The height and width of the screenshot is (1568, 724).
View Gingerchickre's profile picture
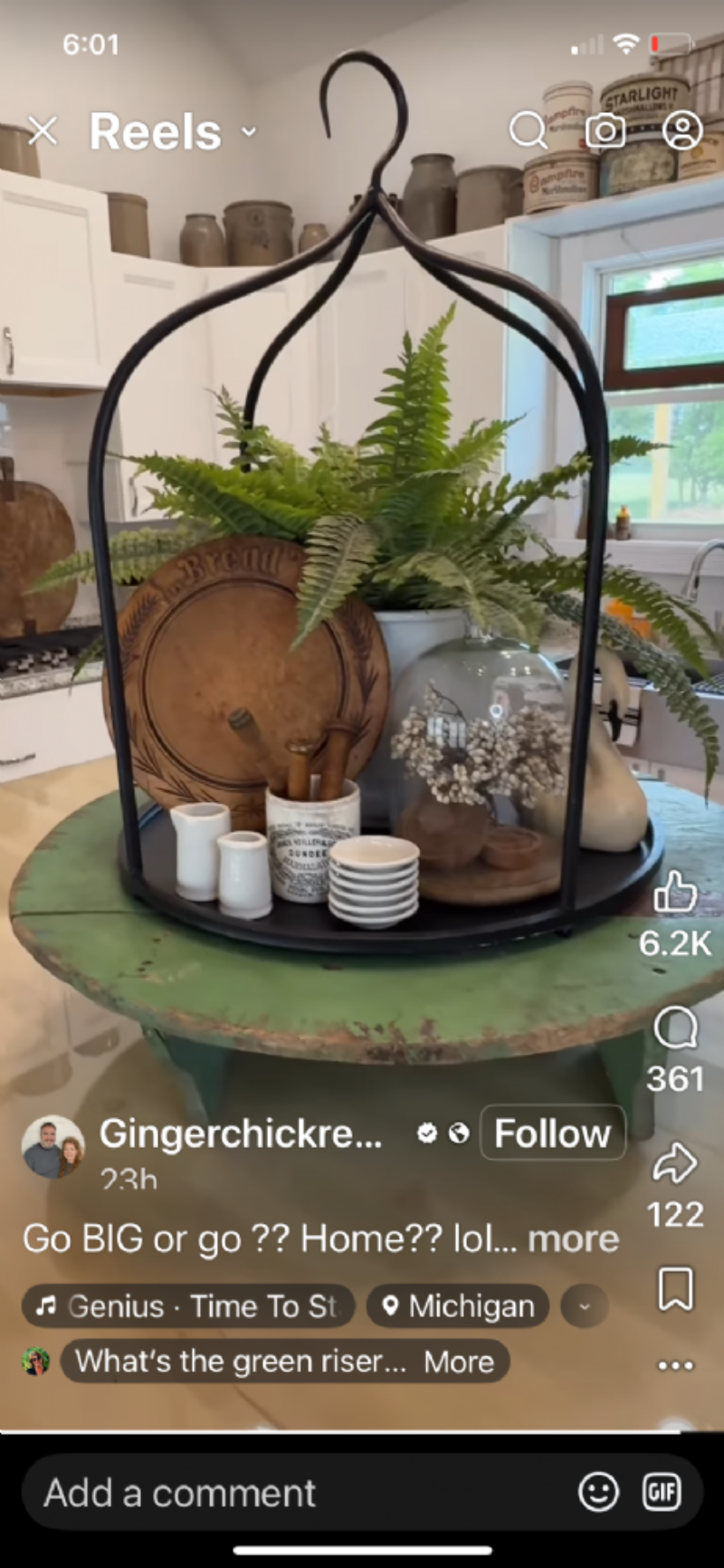pos(52,1146)
